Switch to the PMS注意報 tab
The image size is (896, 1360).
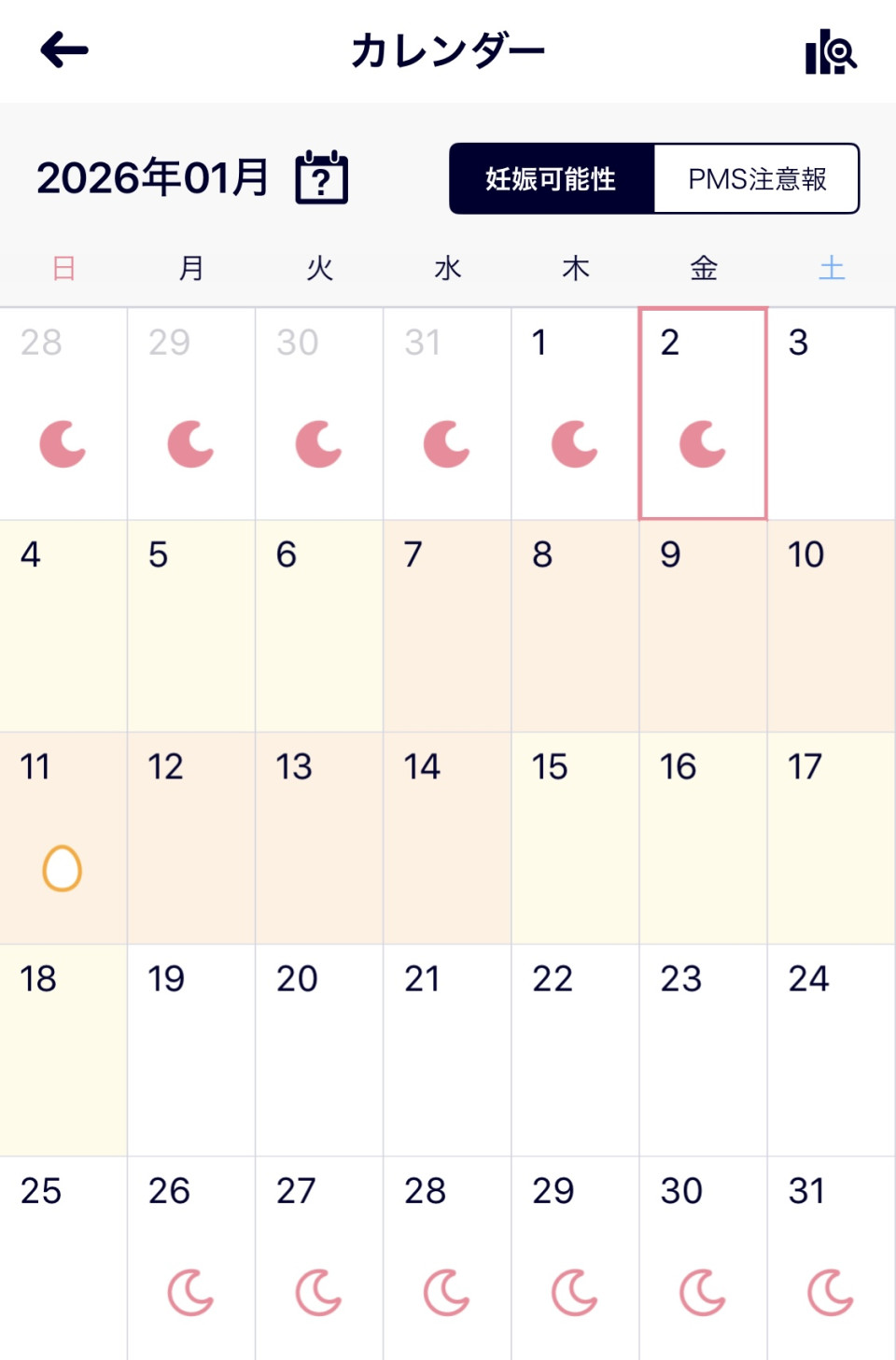[756, 178]
